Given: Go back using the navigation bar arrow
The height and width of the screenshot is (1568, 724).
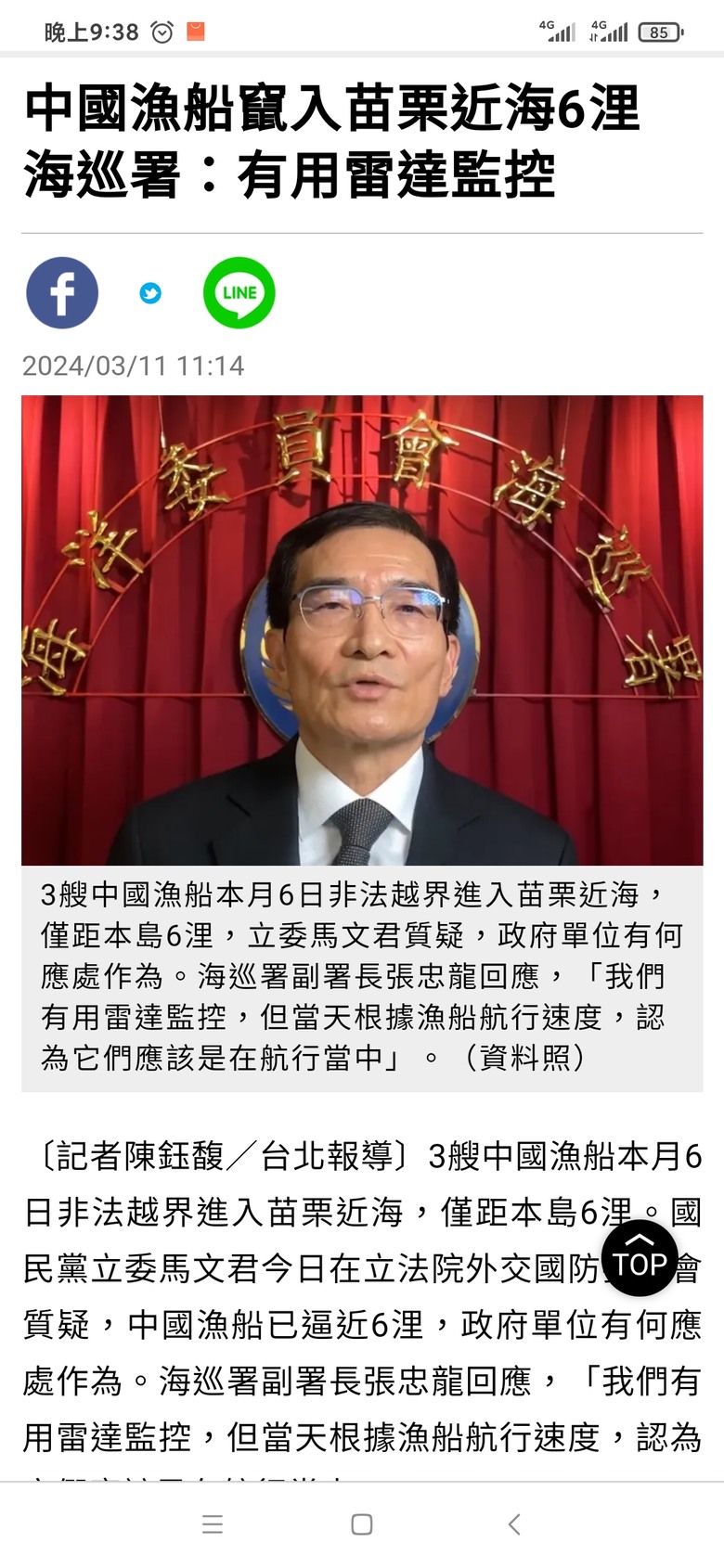Looking at the screenshot, I should [x=511, y=1523].
